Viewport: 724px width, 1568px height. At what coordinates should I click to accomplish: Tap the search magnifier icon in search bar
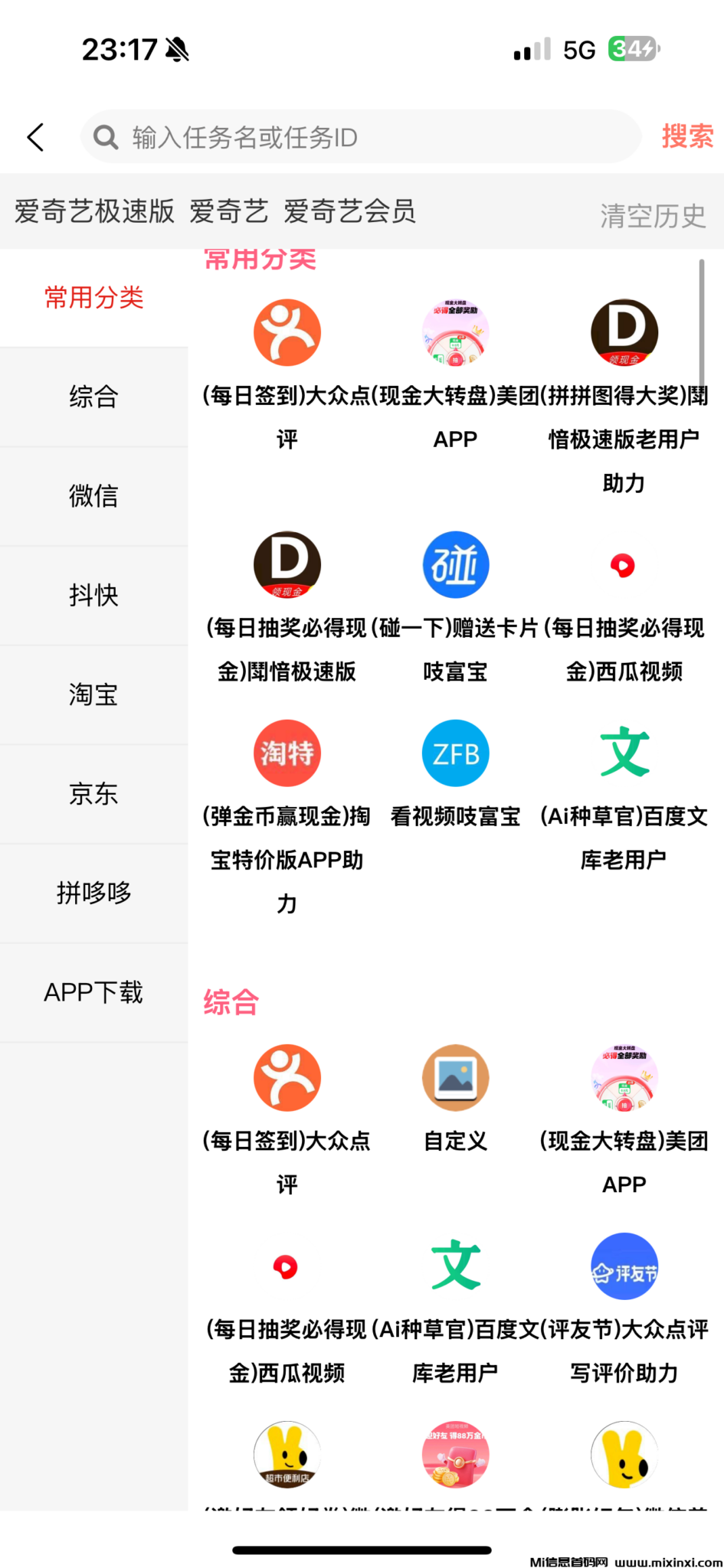pos(106,137)
